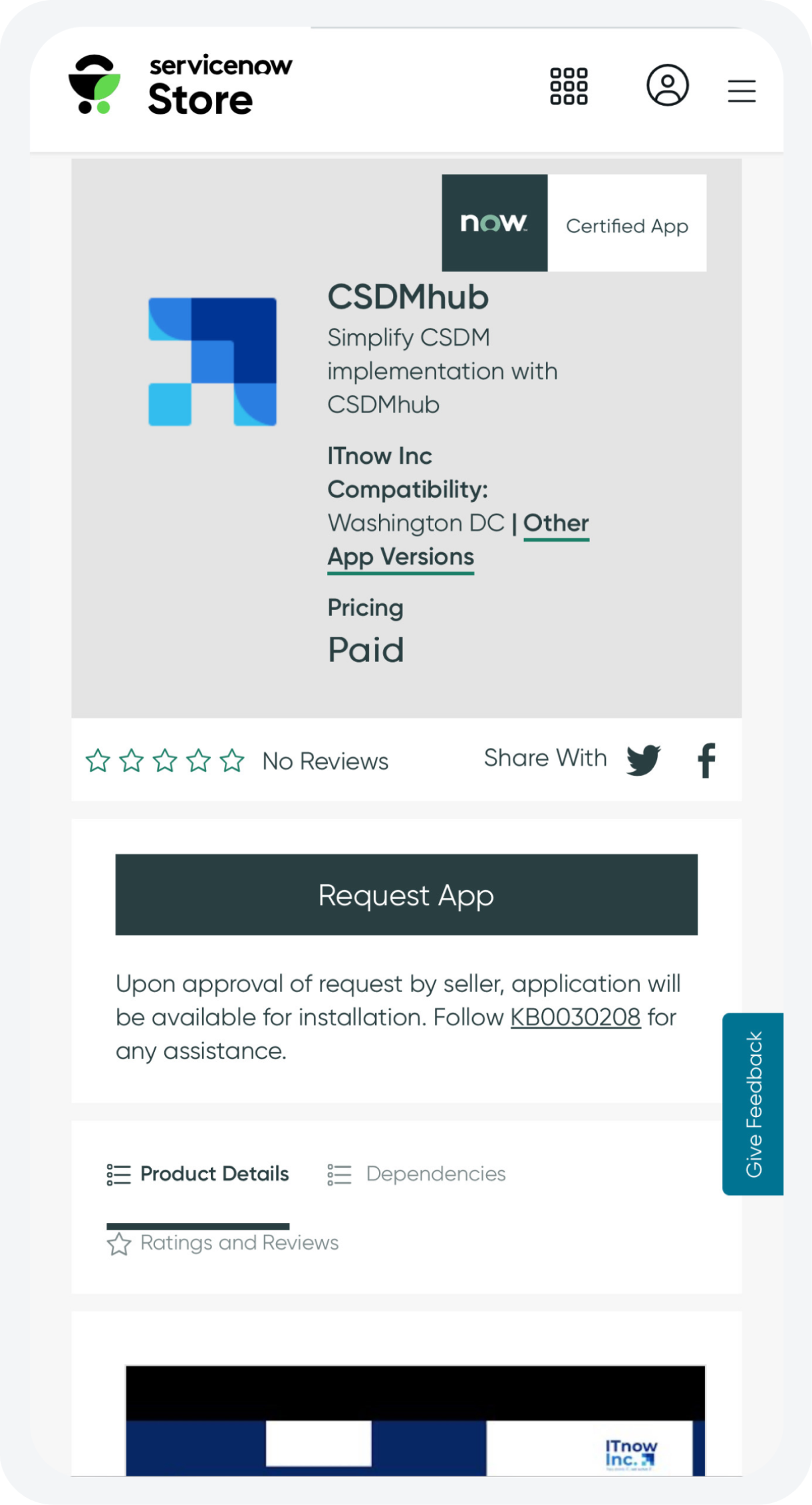
Task: Switch to the Dependencies tab
Action: 417,1174
